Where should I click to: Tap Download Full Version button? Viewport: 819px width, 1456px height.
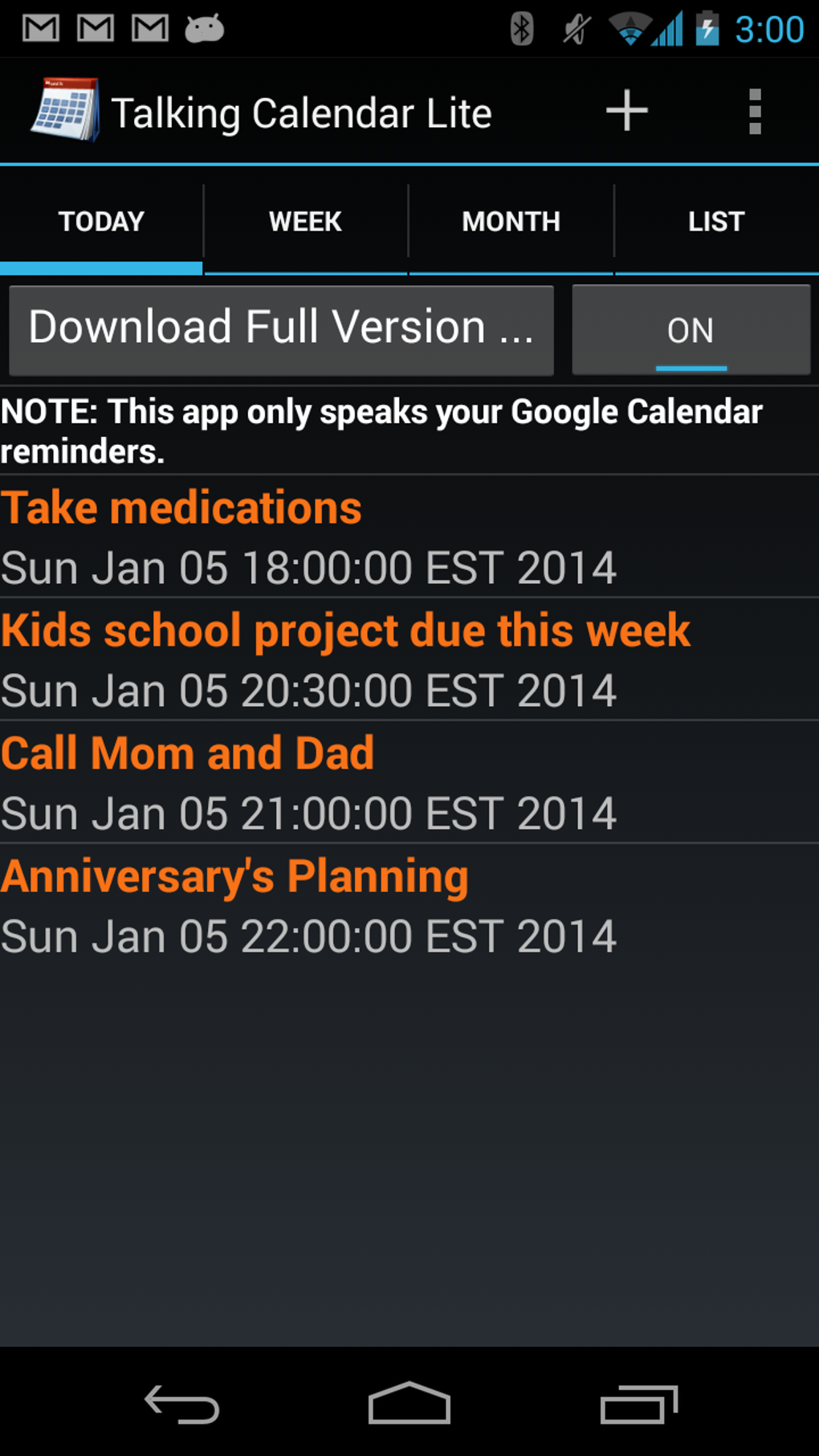click(x=281, y=329)
